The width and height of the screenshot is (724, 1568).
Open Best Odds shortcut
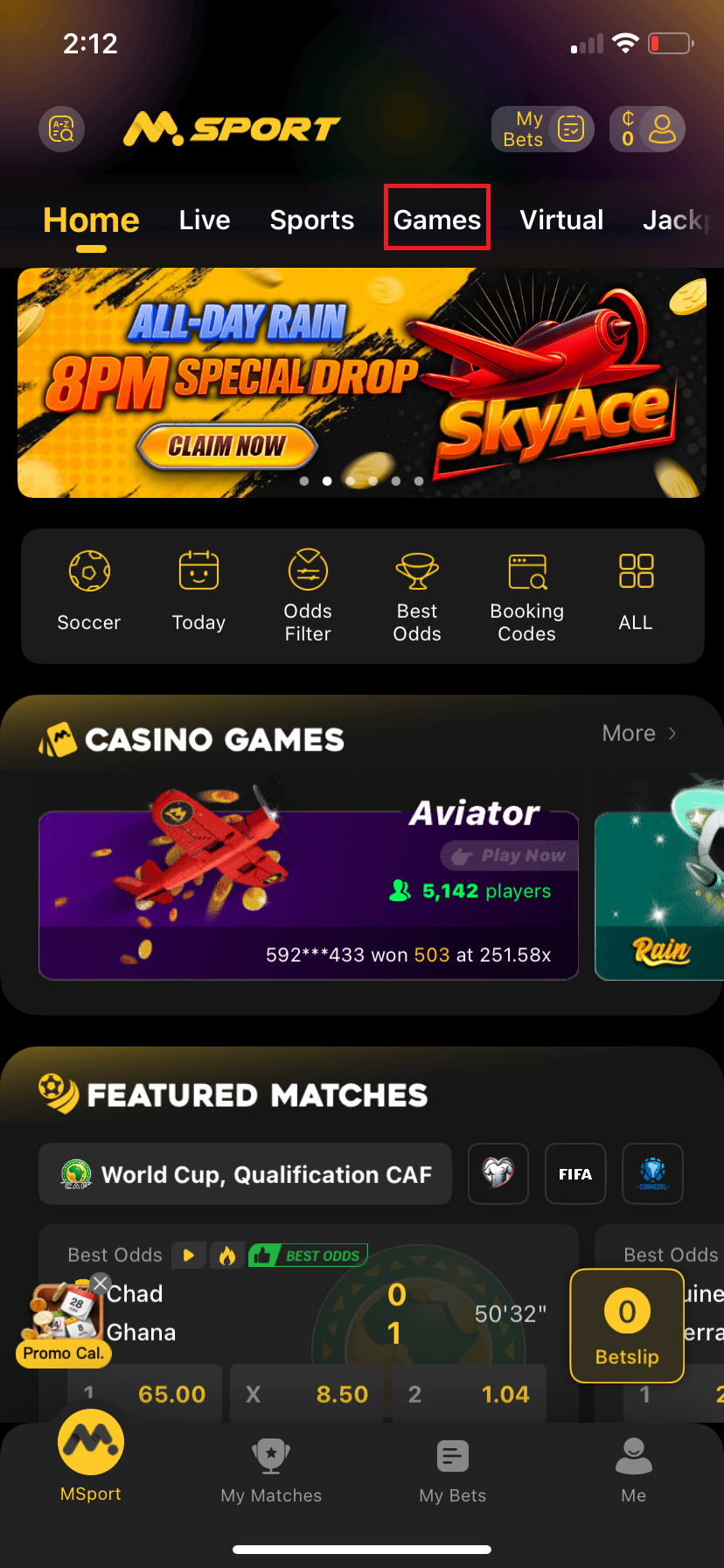point(417,595)
